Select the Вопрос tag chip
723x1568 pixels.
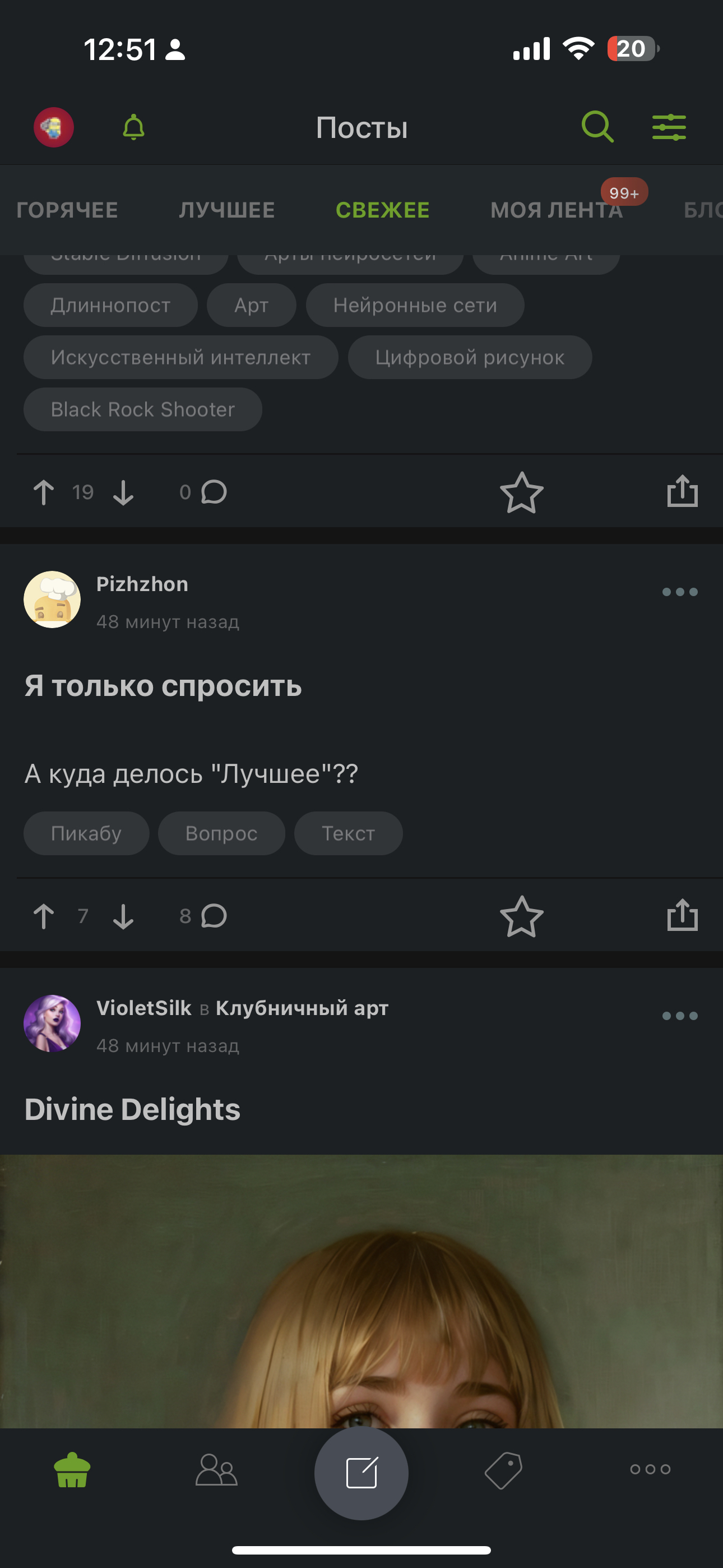point(221,833)
